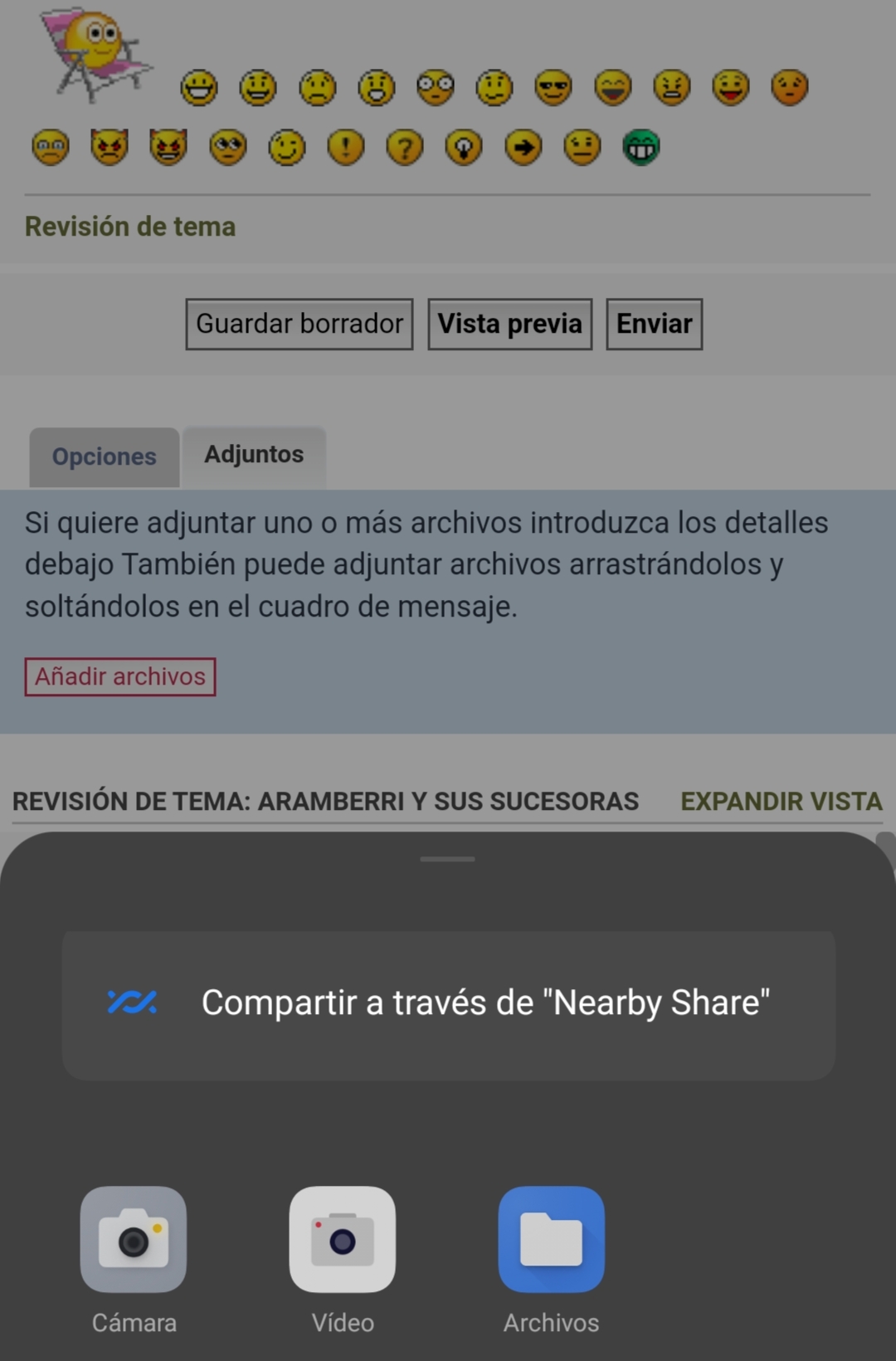Insert the beach chair smiley
The image size is (896, 1361).
click(x=95, y=54)
